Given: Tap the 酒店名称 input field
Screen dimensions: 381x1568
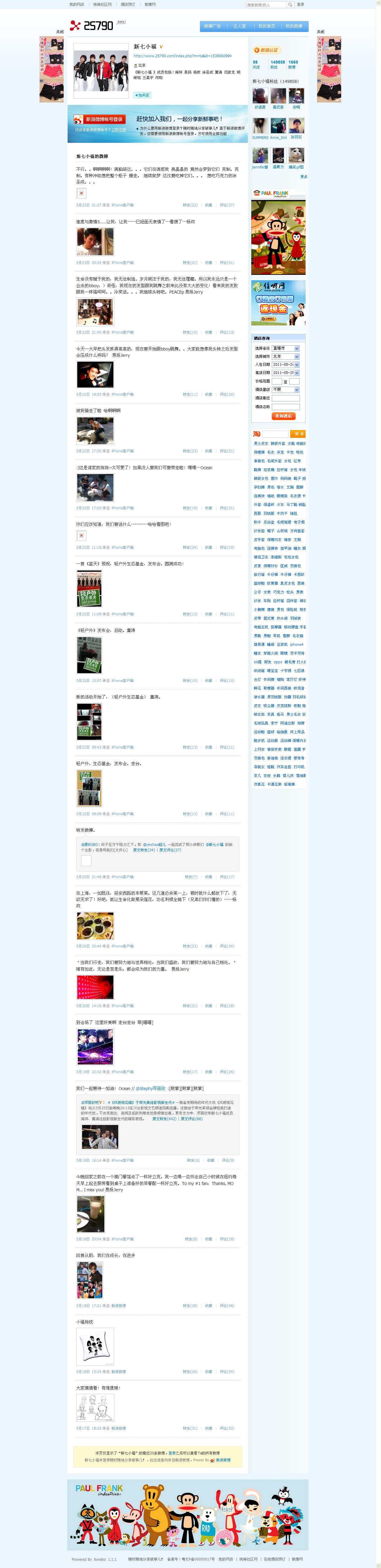Looking at the screenshot, I should (285, 407).
